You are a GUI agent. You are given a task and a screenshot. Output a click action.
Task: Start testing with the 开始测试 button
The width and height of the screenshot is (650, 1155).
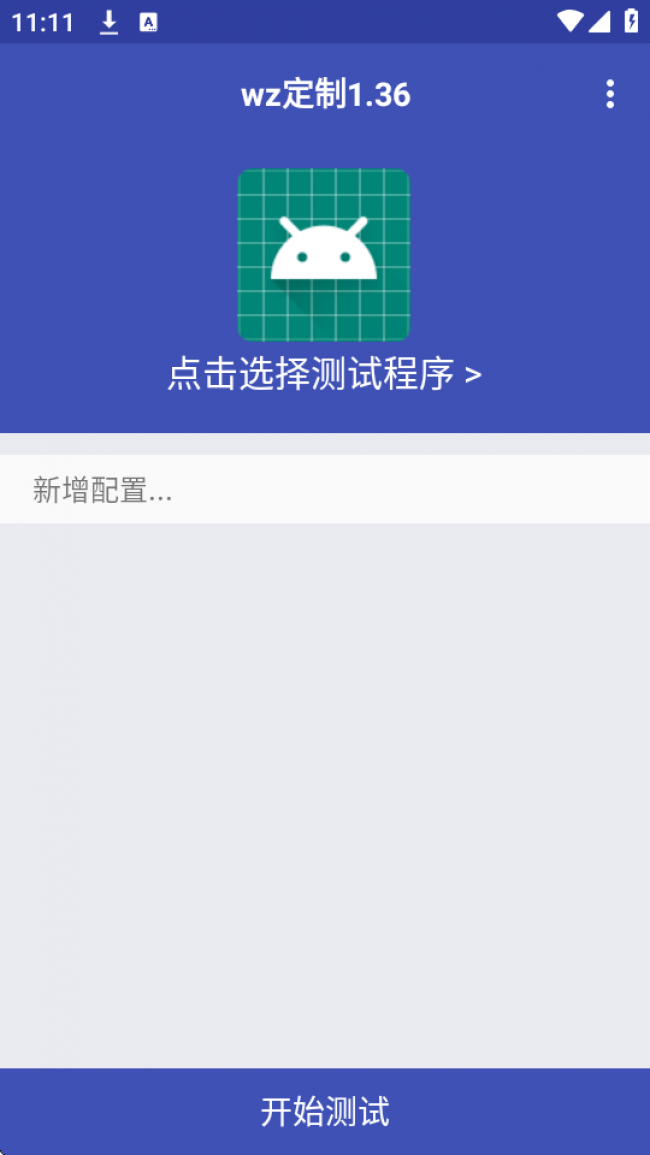pyautogui.click(x=324, y=1111)
